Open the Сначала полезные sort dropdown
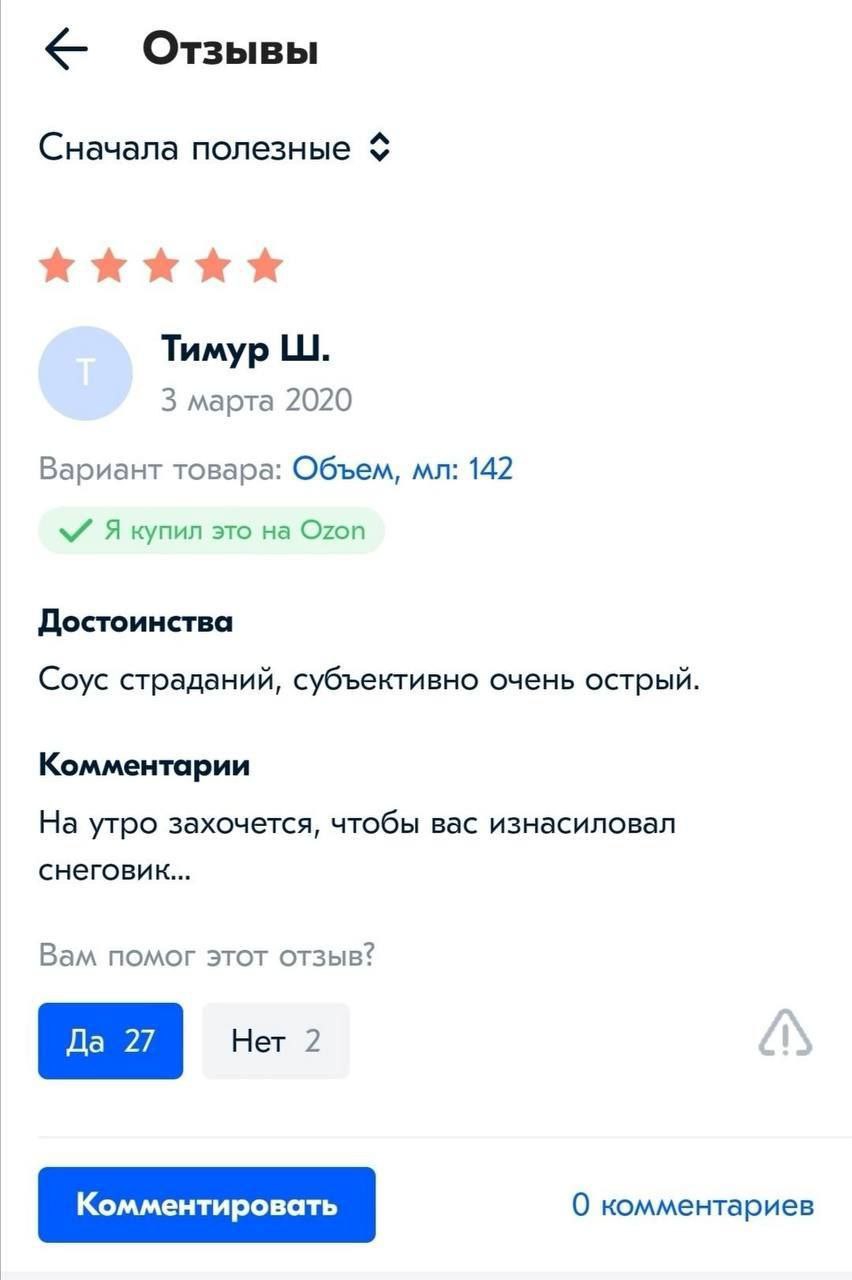Image resolution: width=852 pixels, height=1280 pixels. [214, 149]
